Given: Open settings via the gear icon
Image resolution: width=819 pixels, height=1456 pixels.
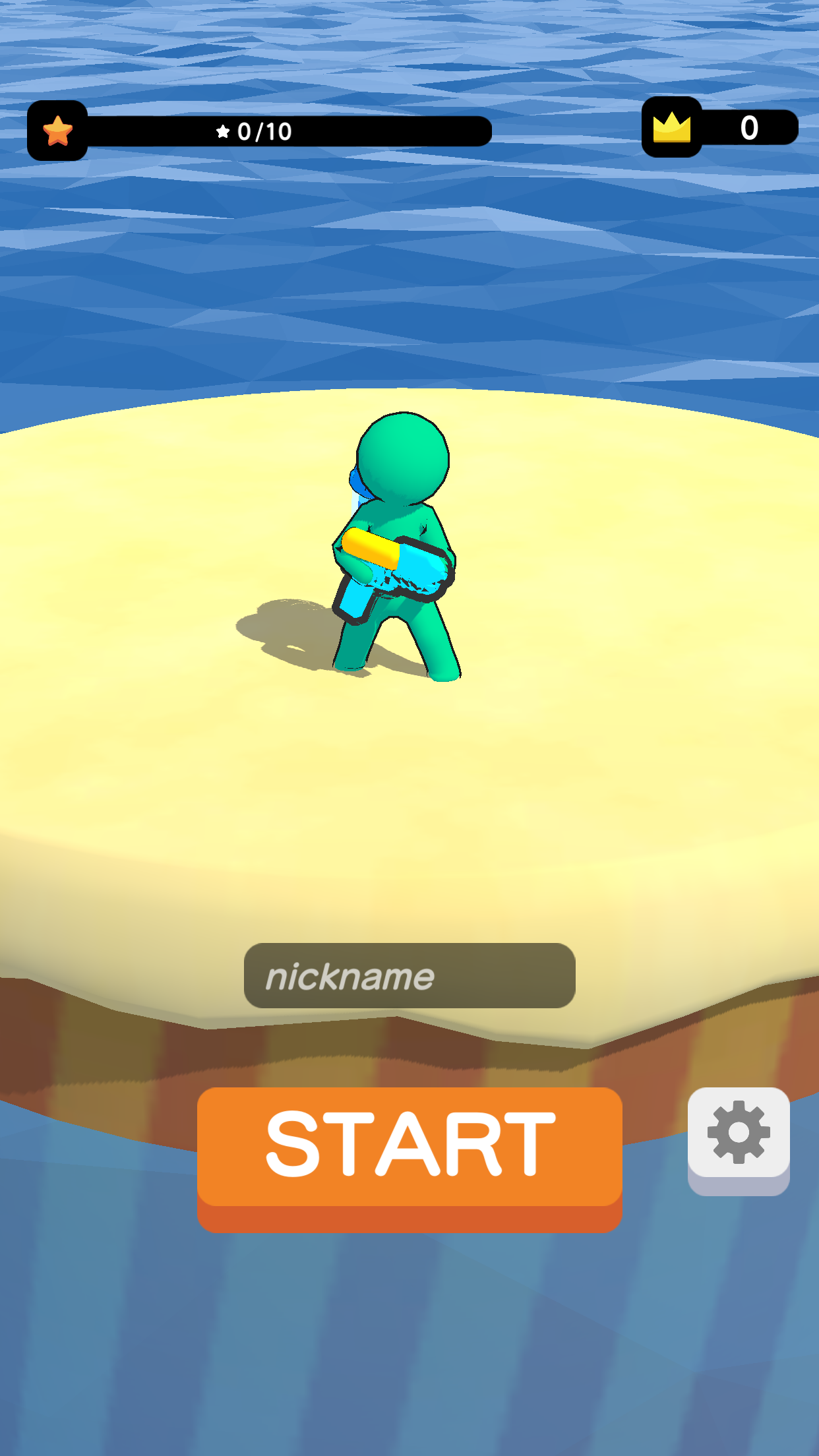Looking at the screenshot, I should click(739, 1133).
